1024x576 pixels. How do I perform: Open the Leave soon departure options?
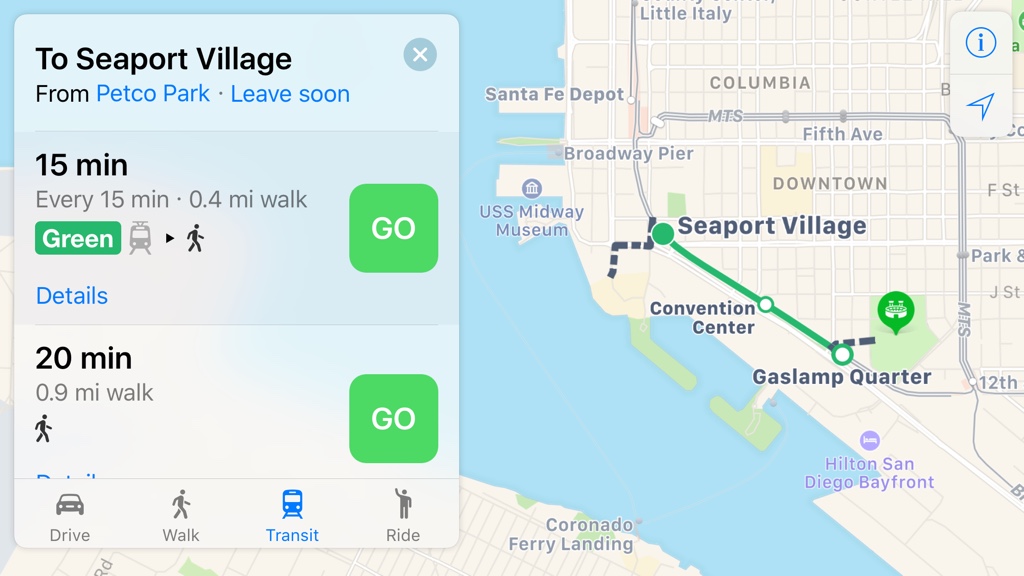[x=290, y=94]
